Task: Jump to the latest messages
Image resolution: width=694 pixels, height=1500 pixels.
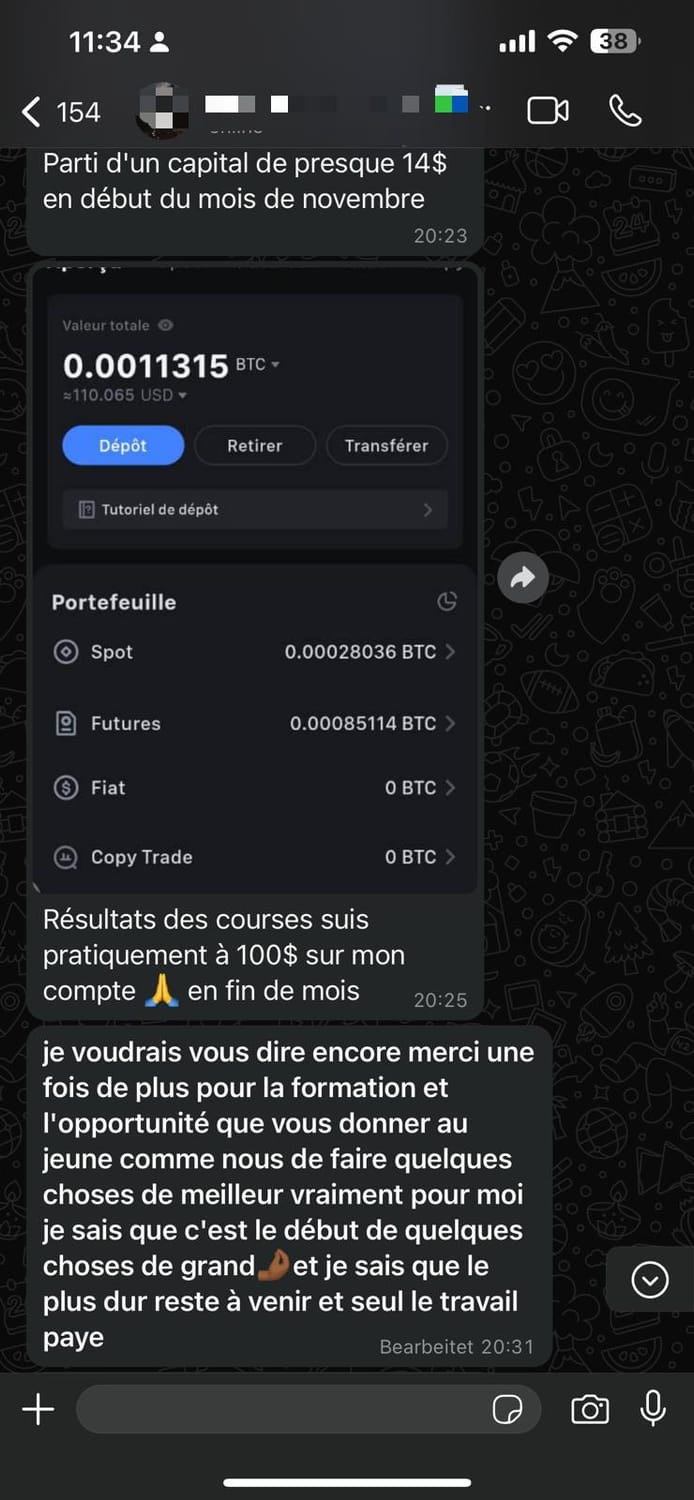Action: (x=650, y=1279)
